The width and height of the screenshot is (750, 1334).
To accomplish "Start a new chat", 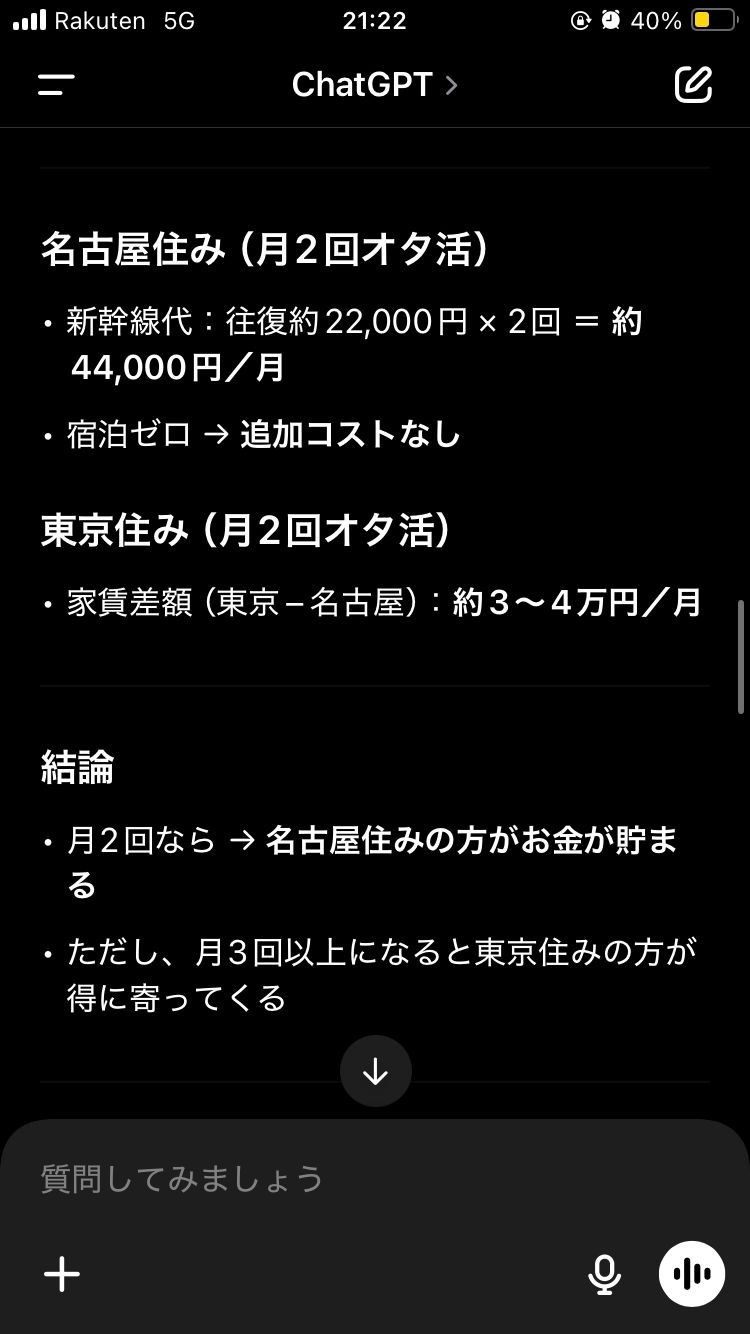I will coord(693,85).
